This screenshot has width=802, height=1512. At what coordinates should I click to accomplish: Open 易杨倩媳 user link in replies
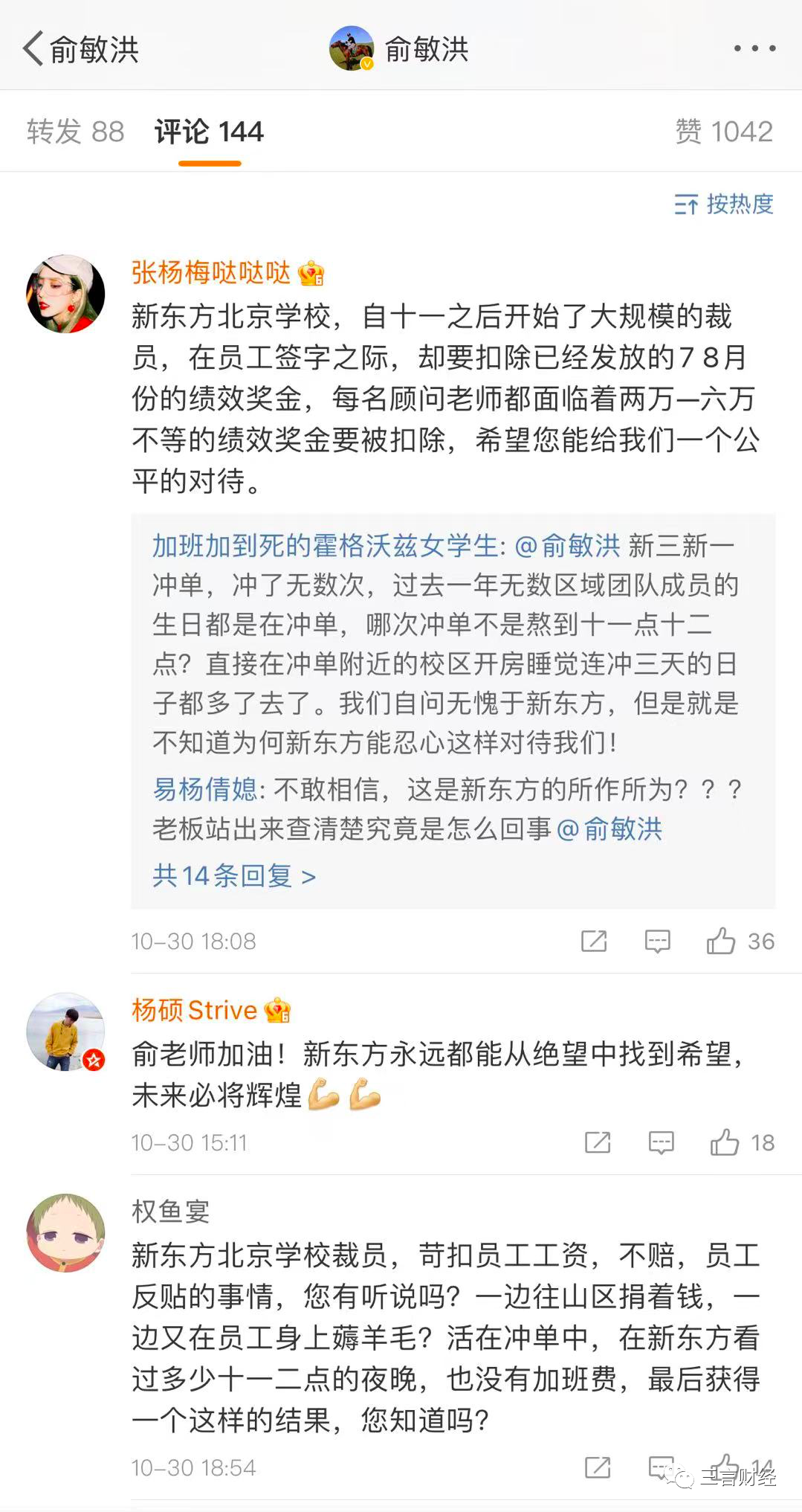pos(204,789)
